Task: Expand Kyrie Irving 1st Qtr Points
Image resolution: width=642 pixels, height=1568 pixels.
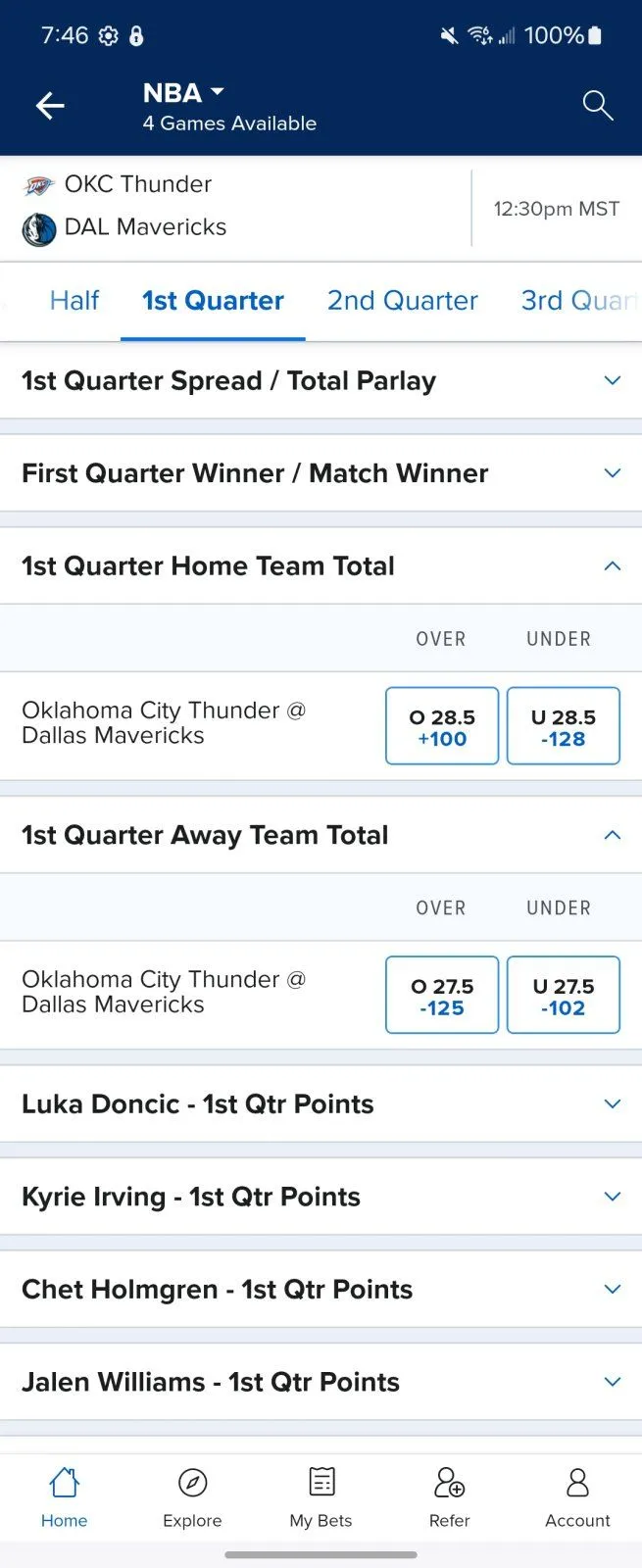Action: [321, 1197]
